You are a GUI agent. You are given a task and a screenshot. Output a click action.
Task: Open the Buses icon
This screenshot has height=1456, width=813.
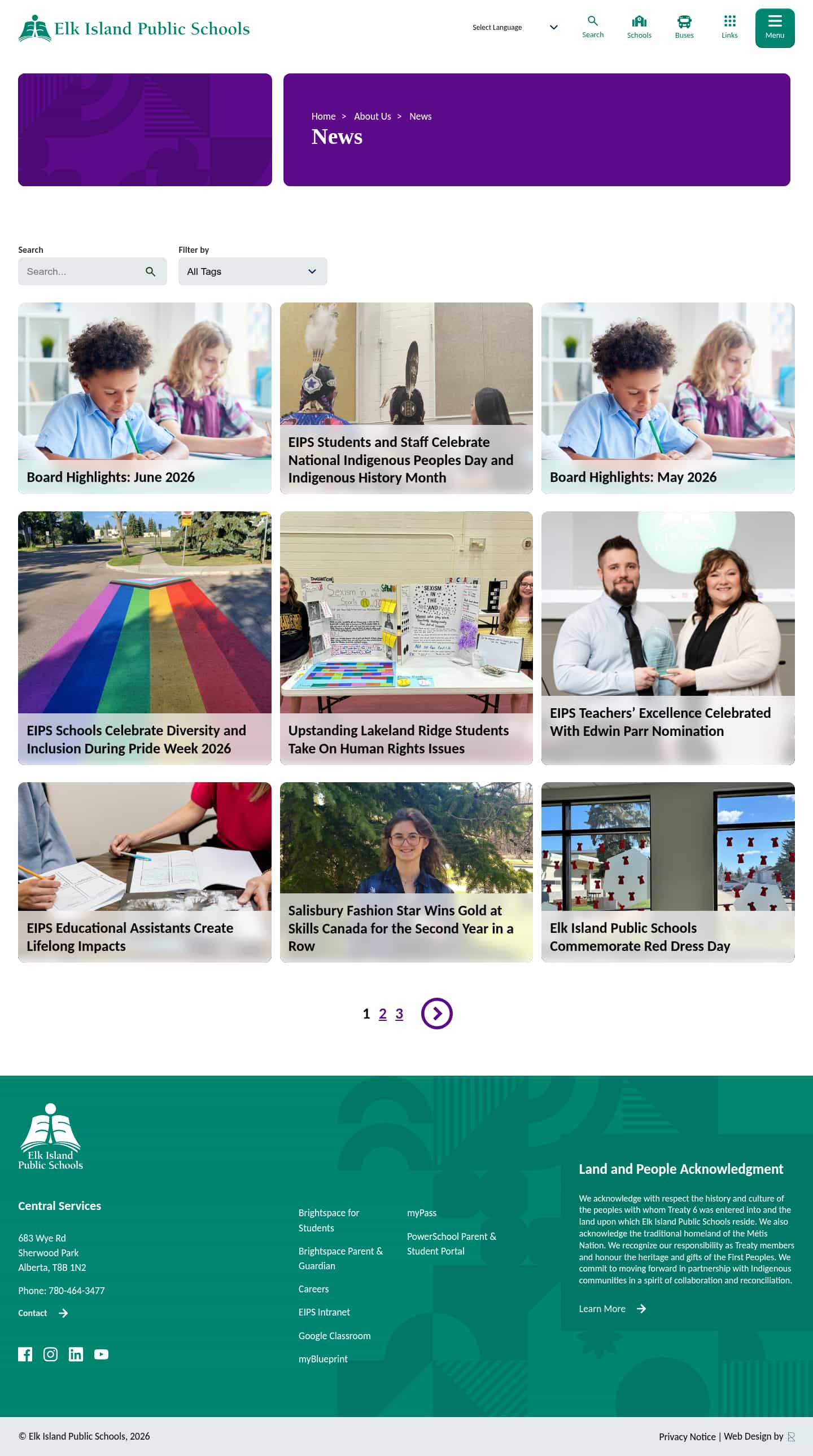(684, 27)
